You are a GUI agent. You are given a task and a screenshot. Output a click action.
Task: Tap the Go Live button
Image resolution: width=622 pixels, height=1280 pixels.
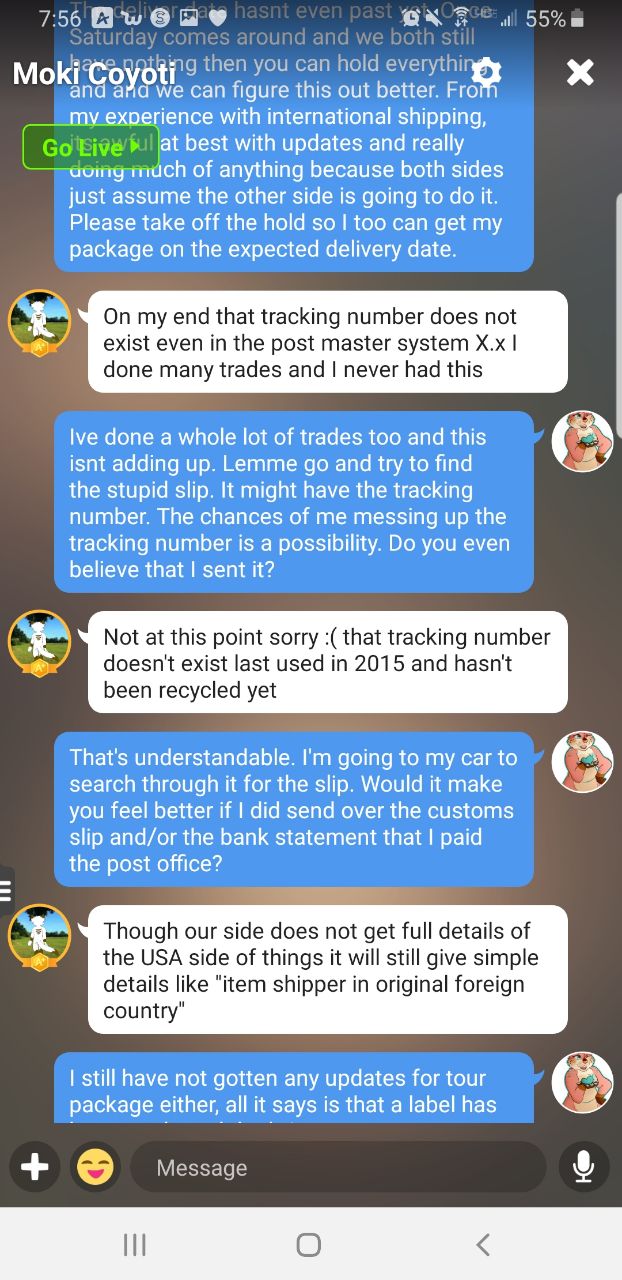tap(90, 148)
